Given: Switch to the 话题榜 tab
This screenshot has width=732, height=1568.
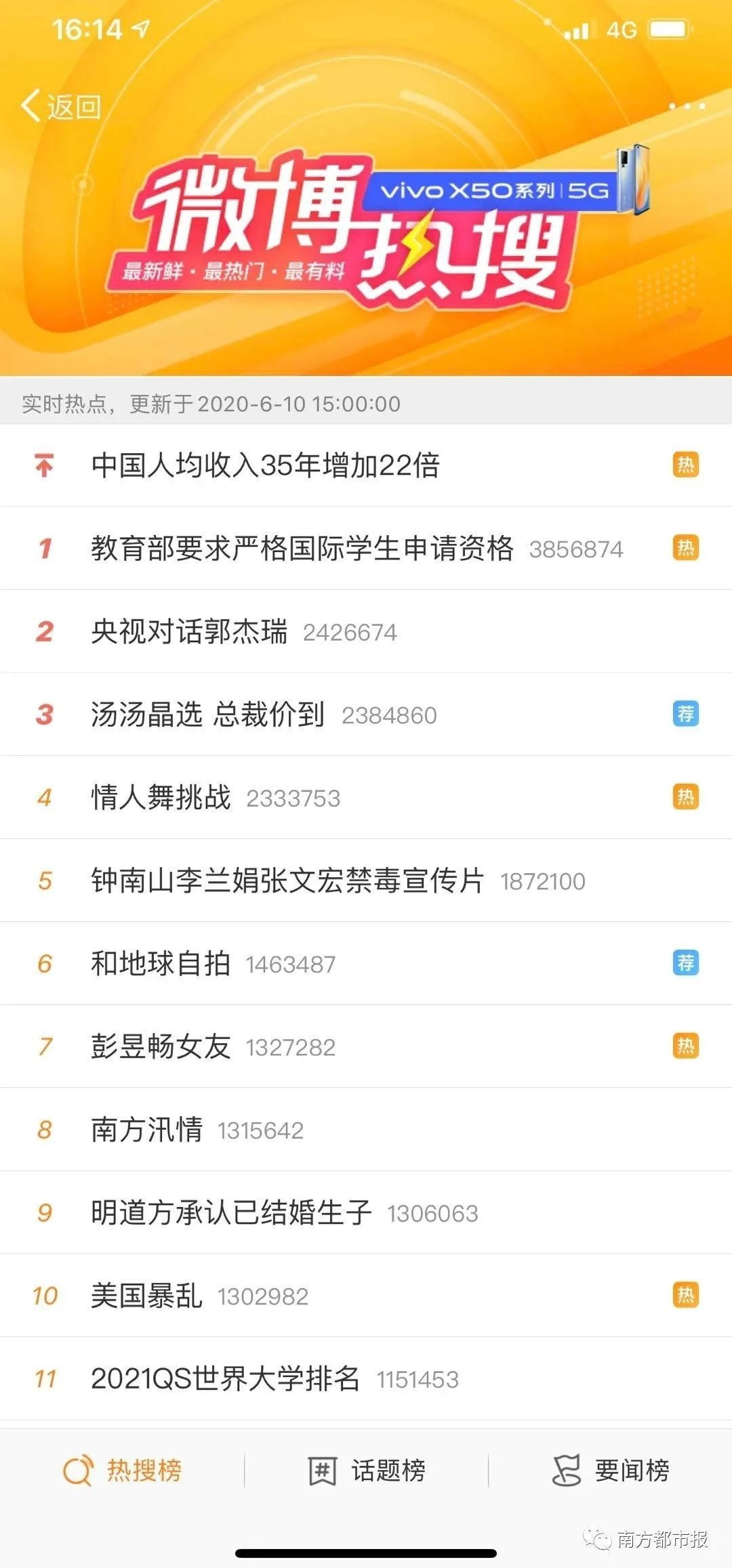Looking at the screenshot, I should point(367,1470).
